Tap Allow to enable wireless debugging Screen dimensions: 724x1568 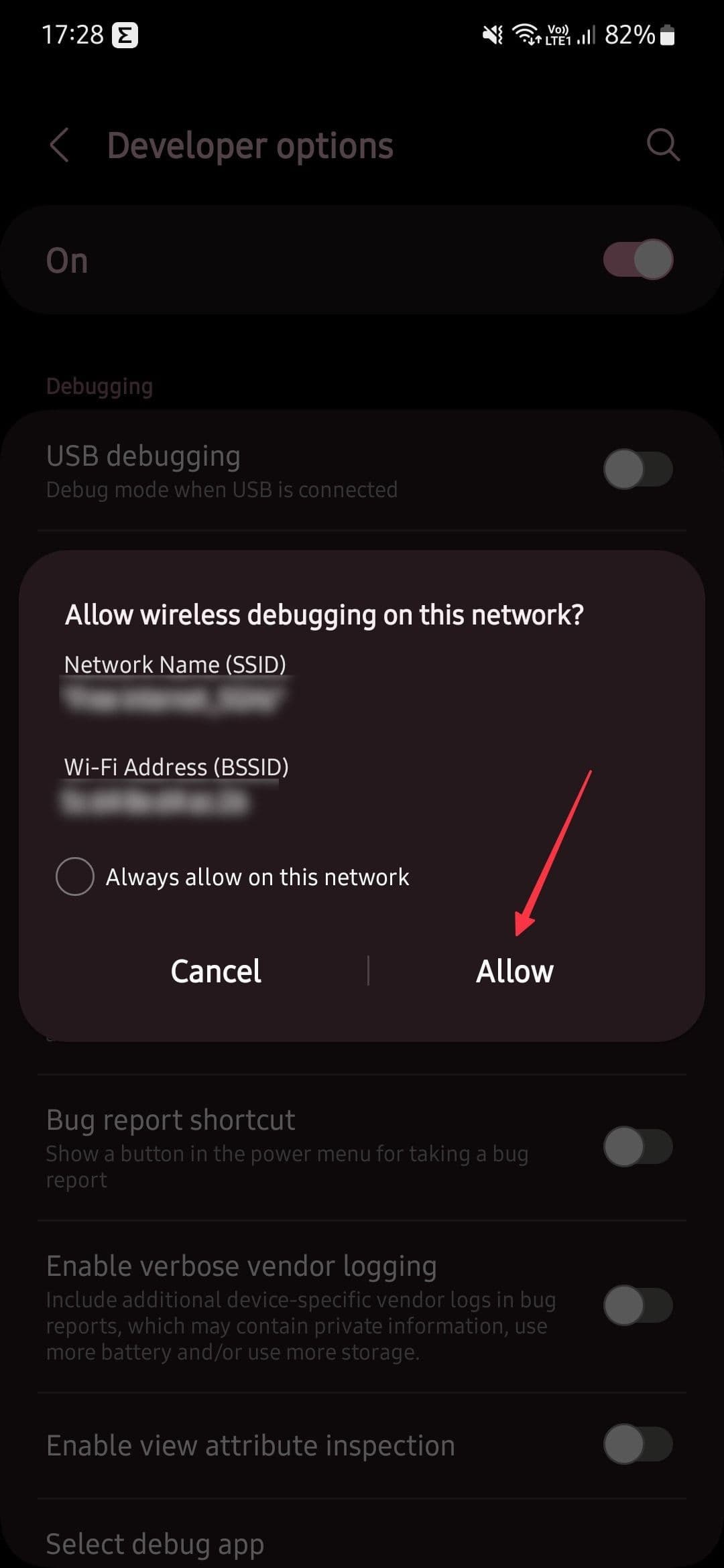514,971
